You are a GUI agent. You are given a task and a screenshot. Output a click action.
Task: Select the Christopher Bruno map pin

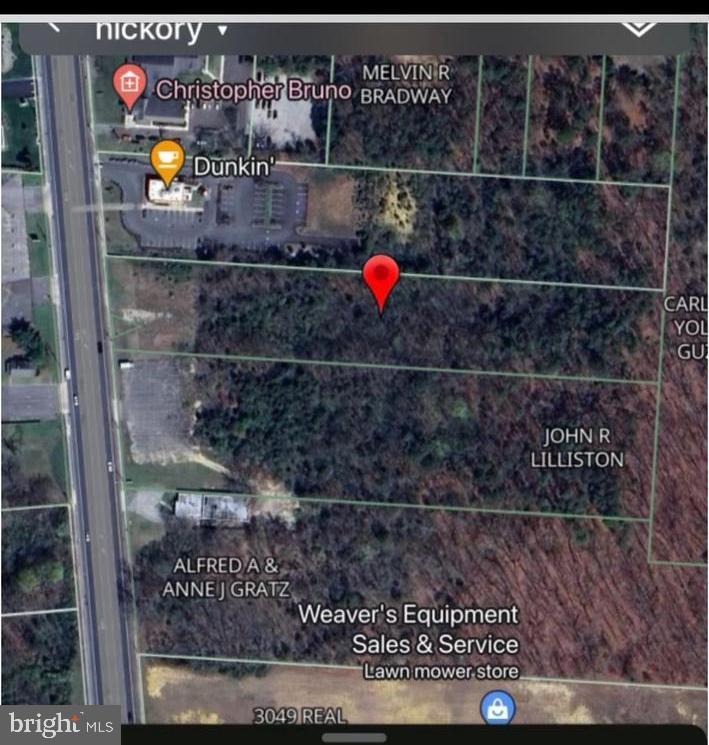[x=129, y=84]
